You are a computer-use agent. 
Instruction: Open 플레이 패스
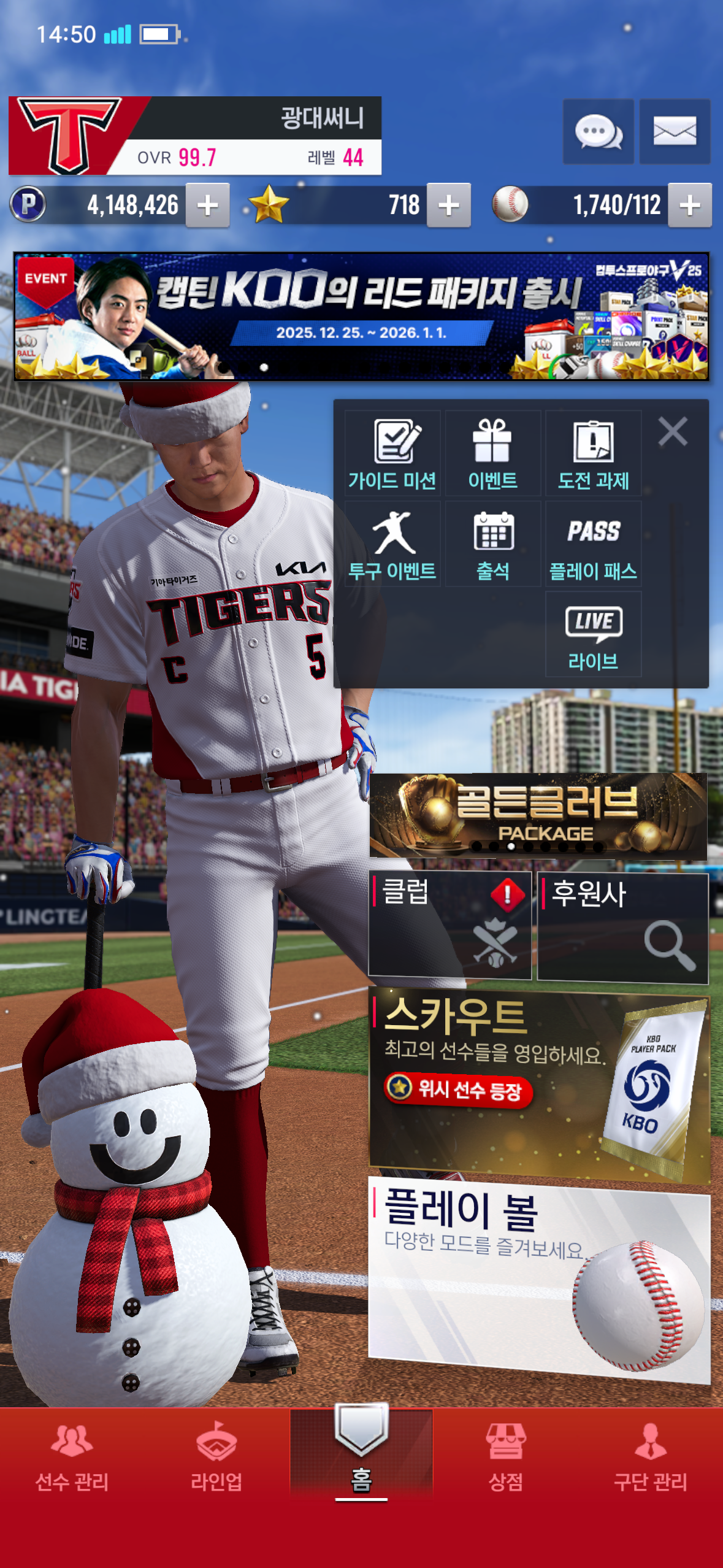594,544
